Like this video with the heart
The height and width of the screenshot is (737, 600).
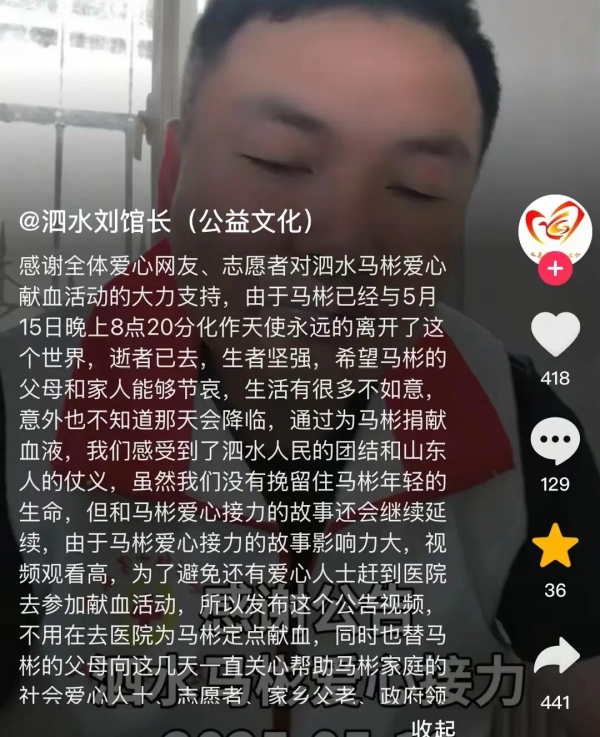click(x=555, y=335)
